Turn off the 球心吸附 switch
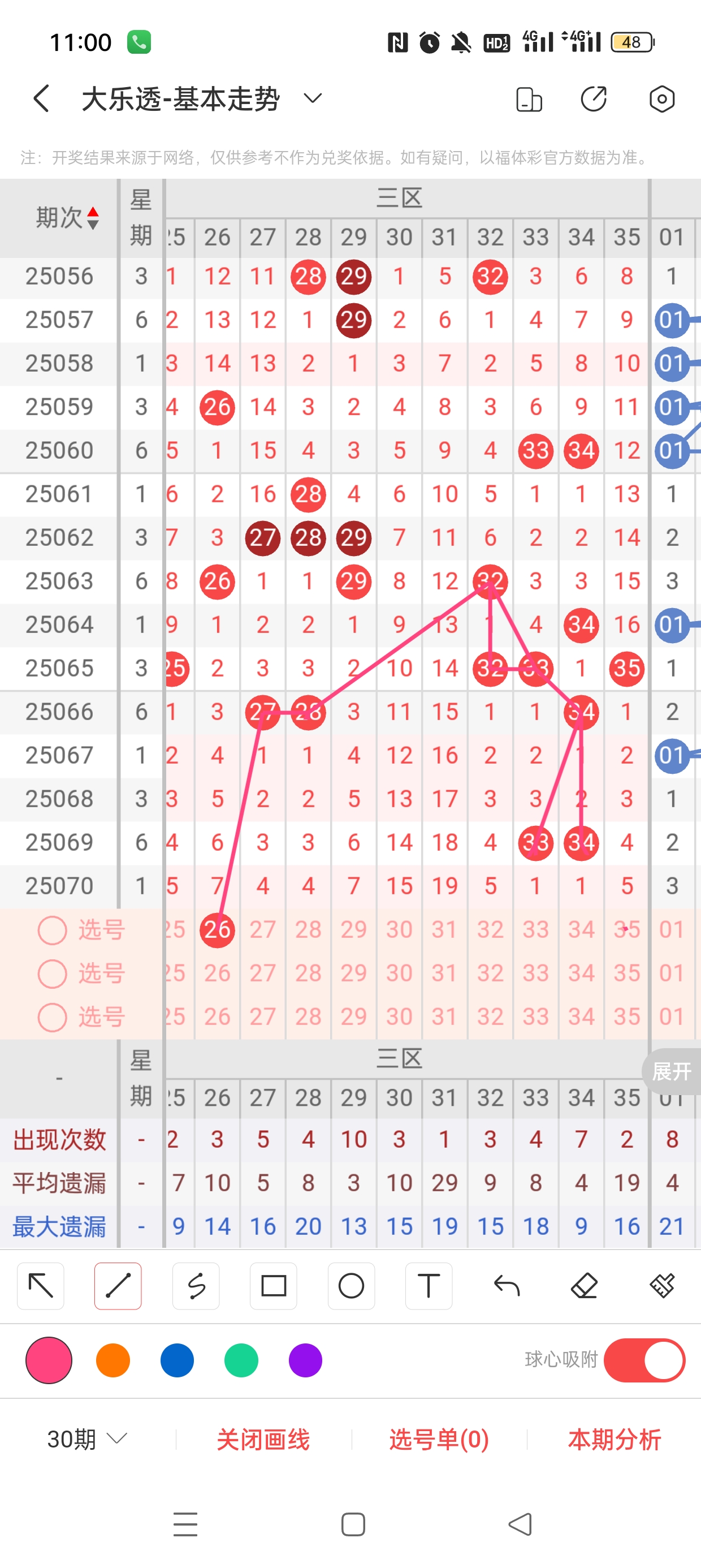Image resolution: width=701 pixels, height=1568 pixels. pos(644,1360)
